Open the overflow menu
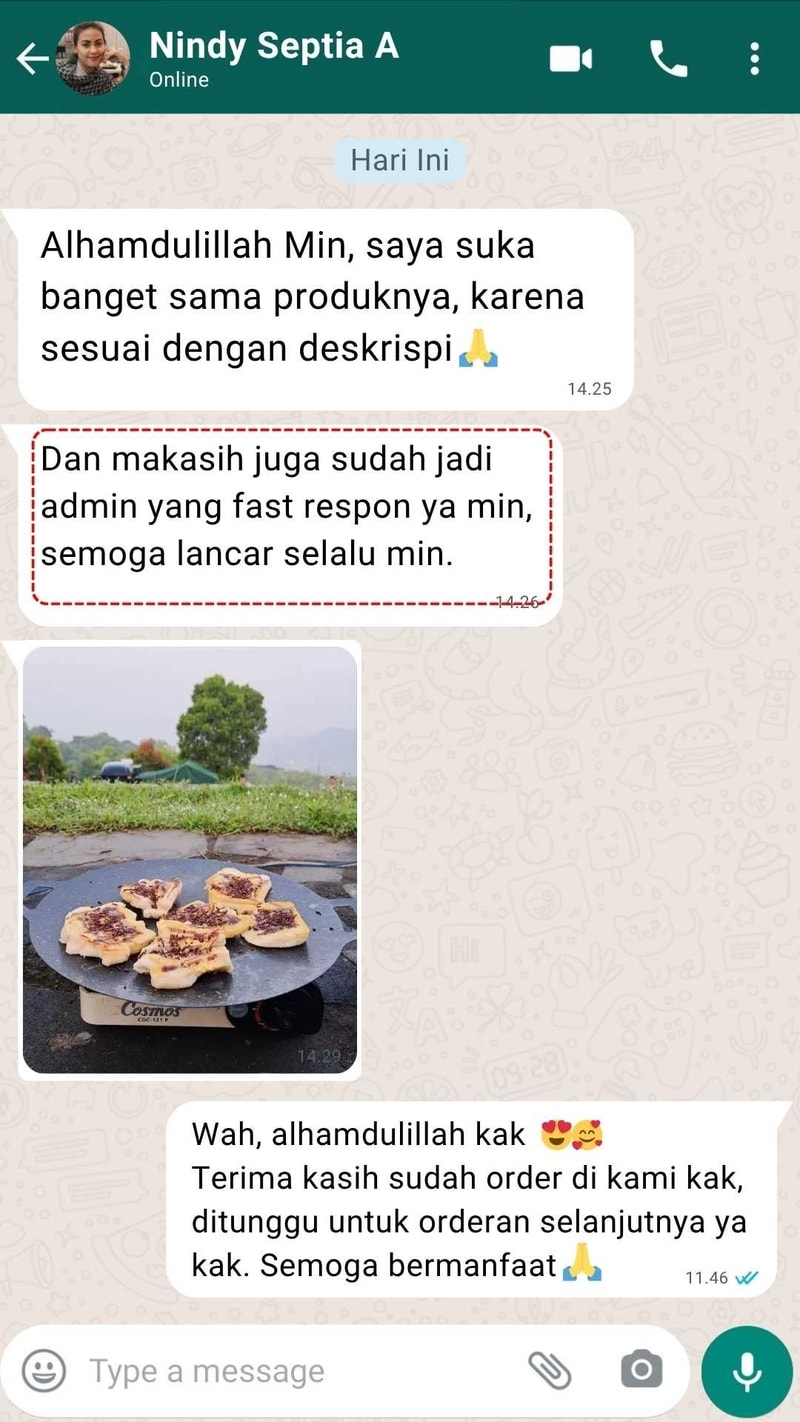Screen dimensions: 800x1422 click(754, 59)
